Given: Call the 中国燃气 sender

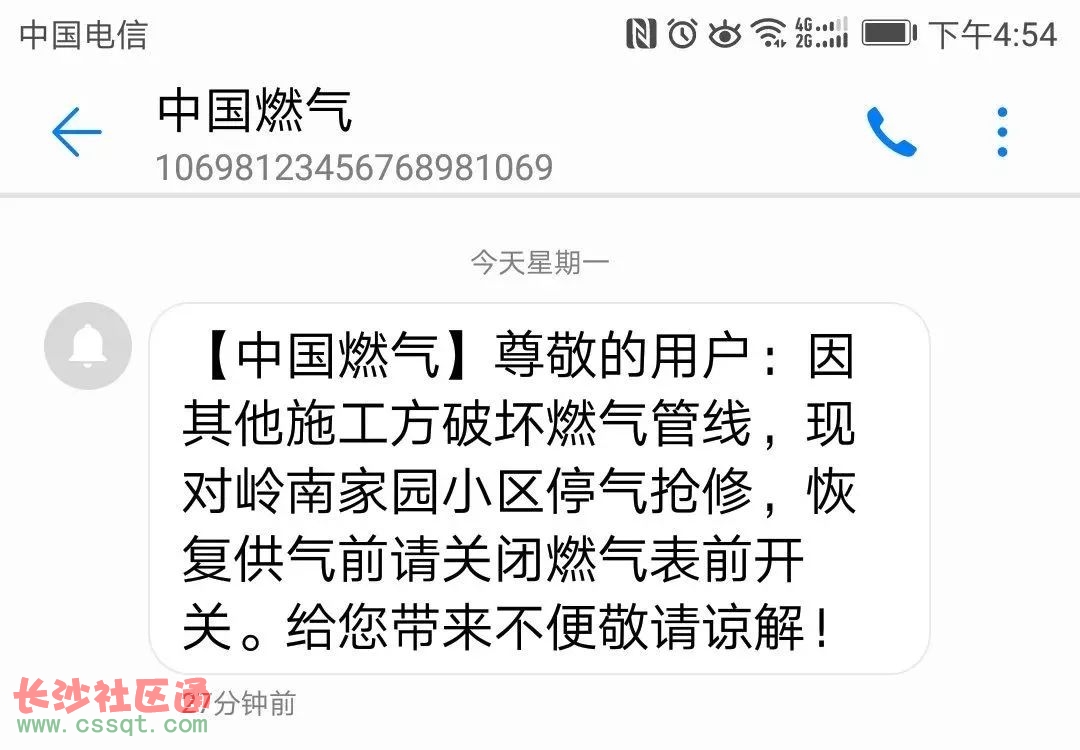Looking at the screenshot, I should 890,133.
